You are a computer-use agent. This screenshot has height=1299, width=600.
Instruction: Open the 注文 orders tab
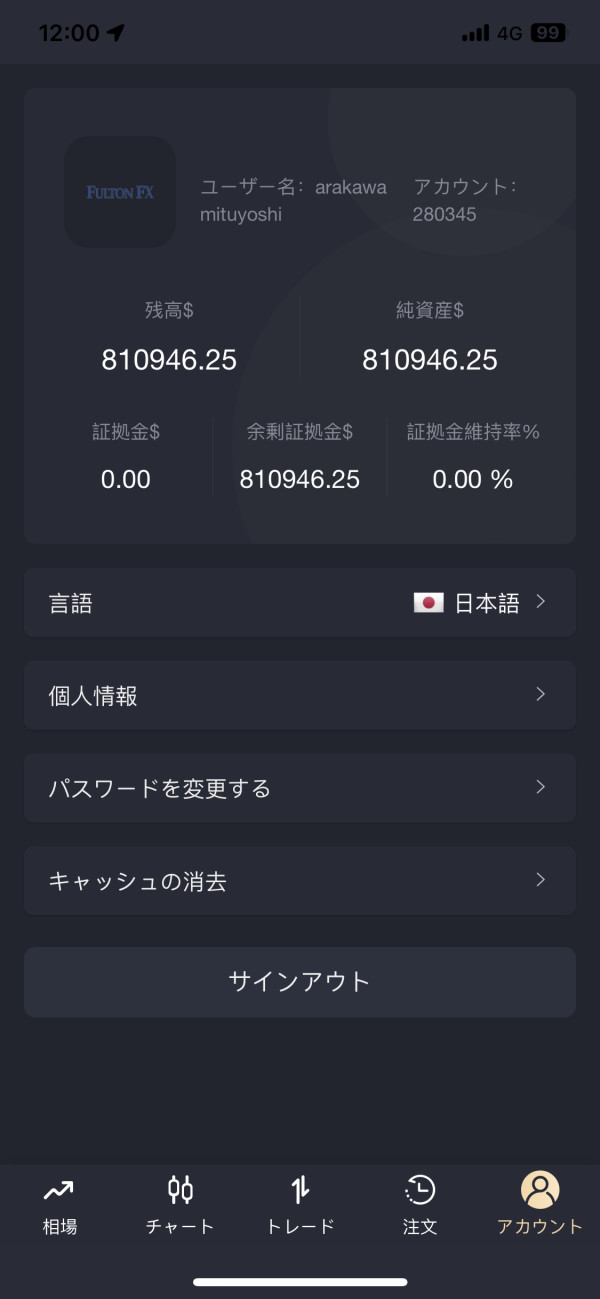tap(420, 1205)
